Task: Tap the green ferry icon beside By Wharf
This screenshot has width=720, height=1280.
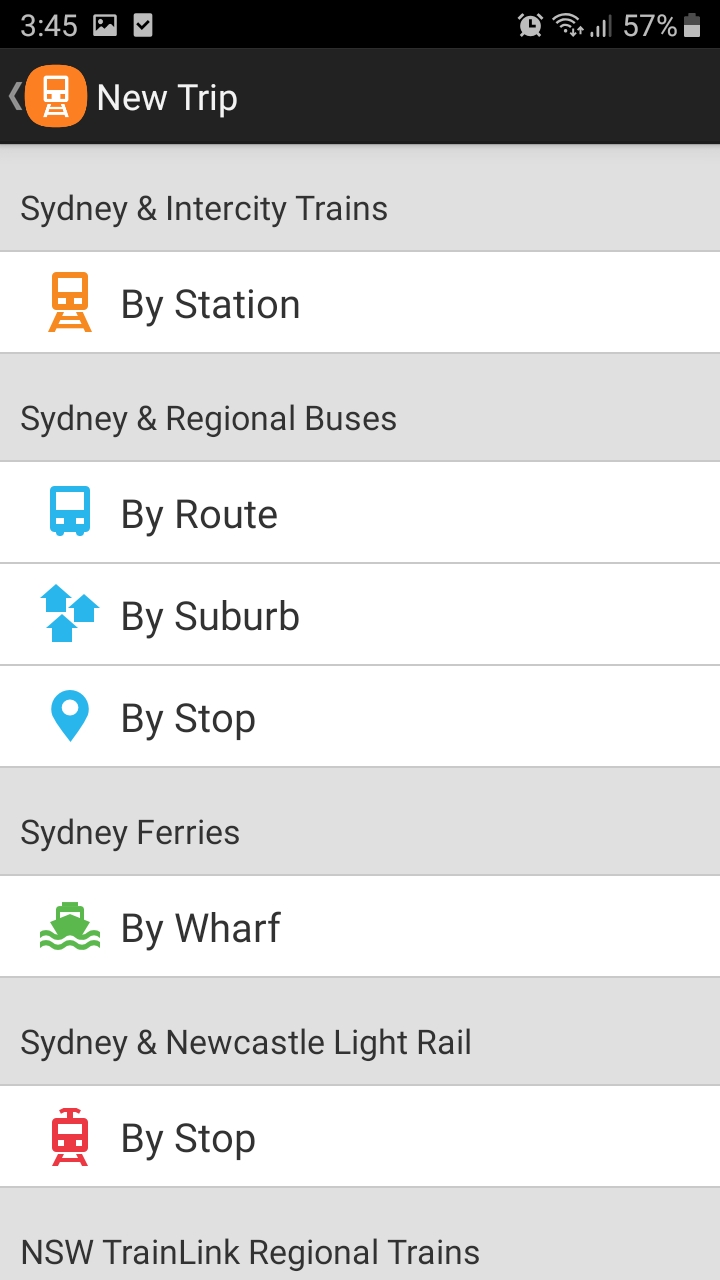Action: click(x=67, y=926)
